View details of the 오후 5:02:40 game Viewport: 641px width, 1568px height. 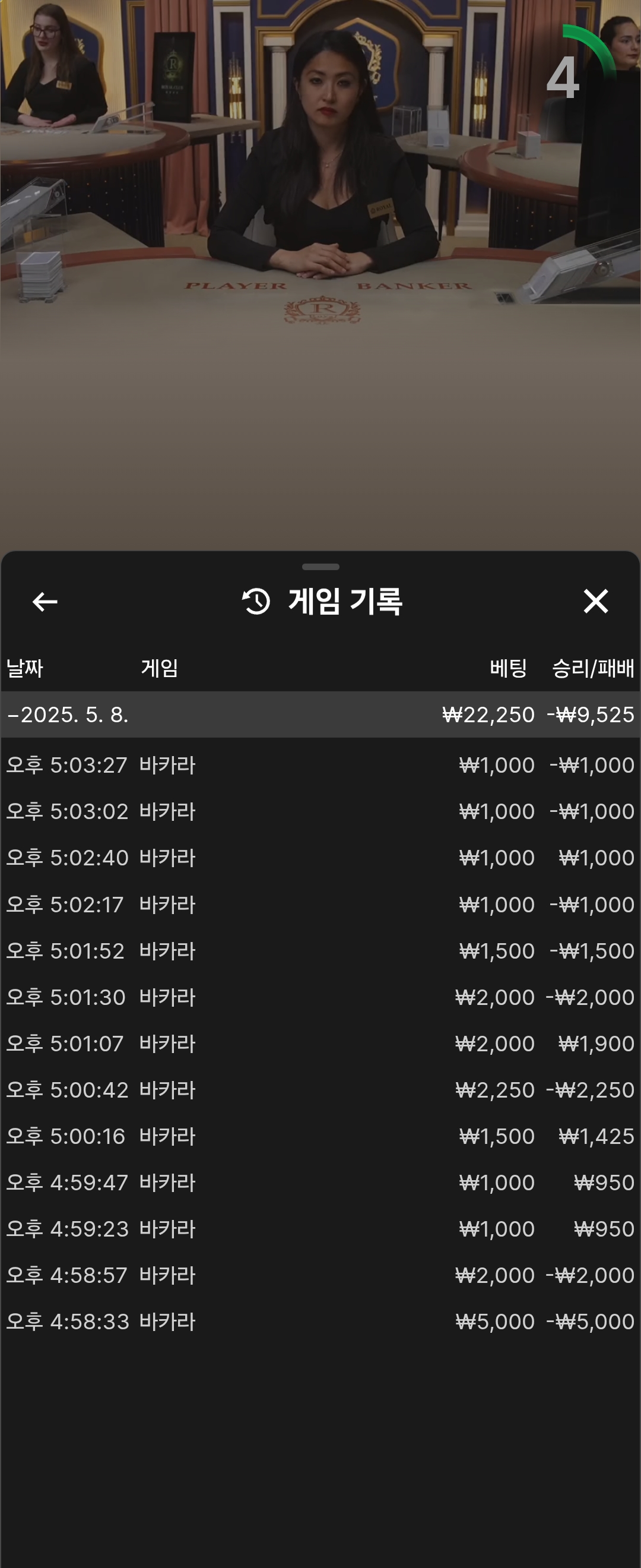coord(320,857)
